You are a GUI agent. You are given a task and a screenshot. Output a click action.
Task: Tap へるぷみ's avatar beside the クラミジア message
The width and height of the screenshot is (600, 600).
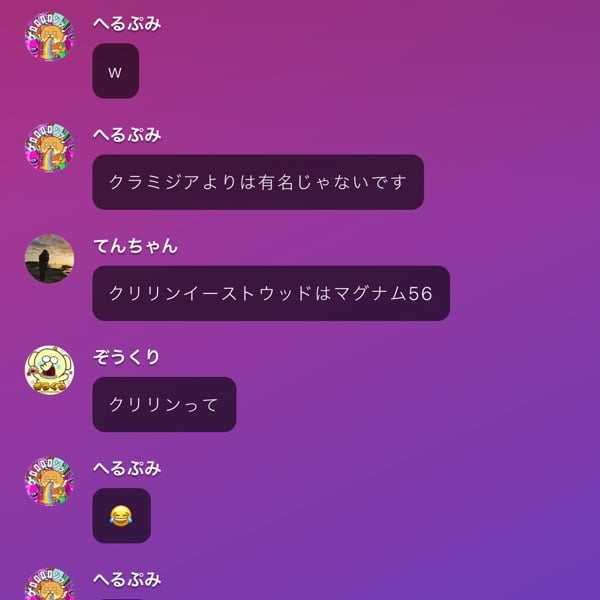(x=49, y=148)
